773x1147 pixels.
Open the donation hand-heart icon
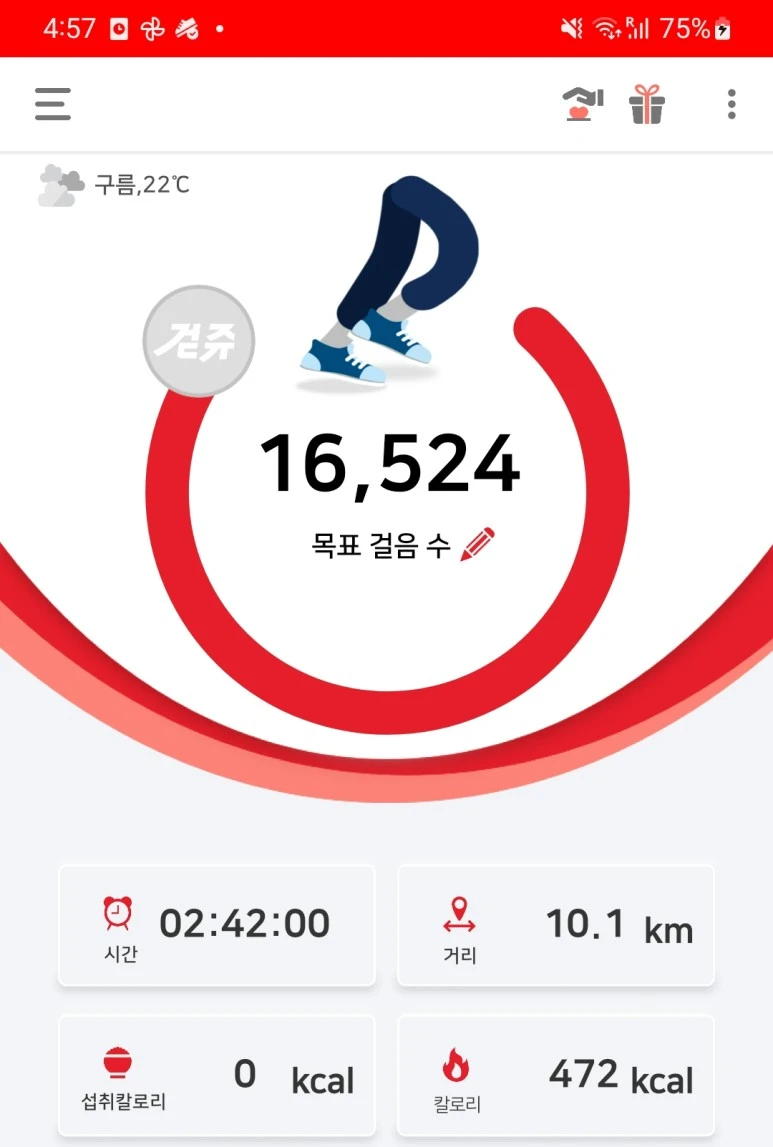pyautogui.click(x=583, y=104)
